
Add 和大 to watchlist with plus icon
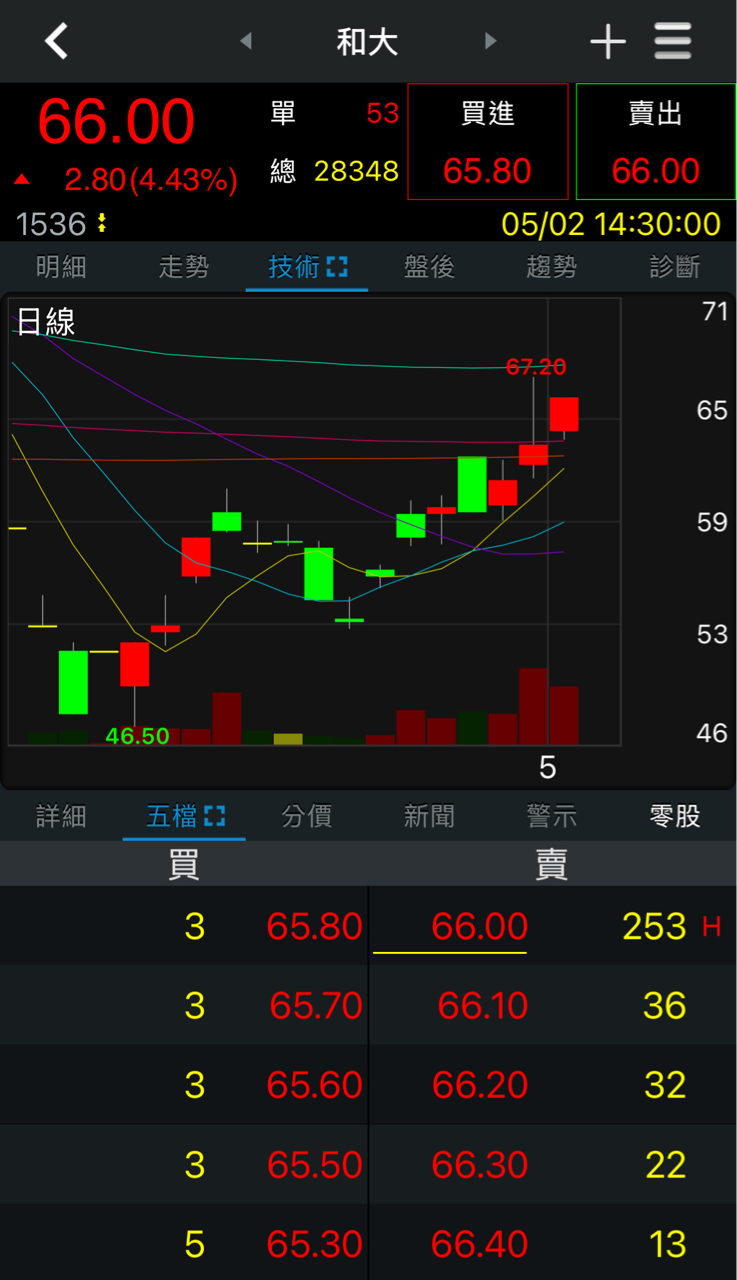[x=607, y=42]
